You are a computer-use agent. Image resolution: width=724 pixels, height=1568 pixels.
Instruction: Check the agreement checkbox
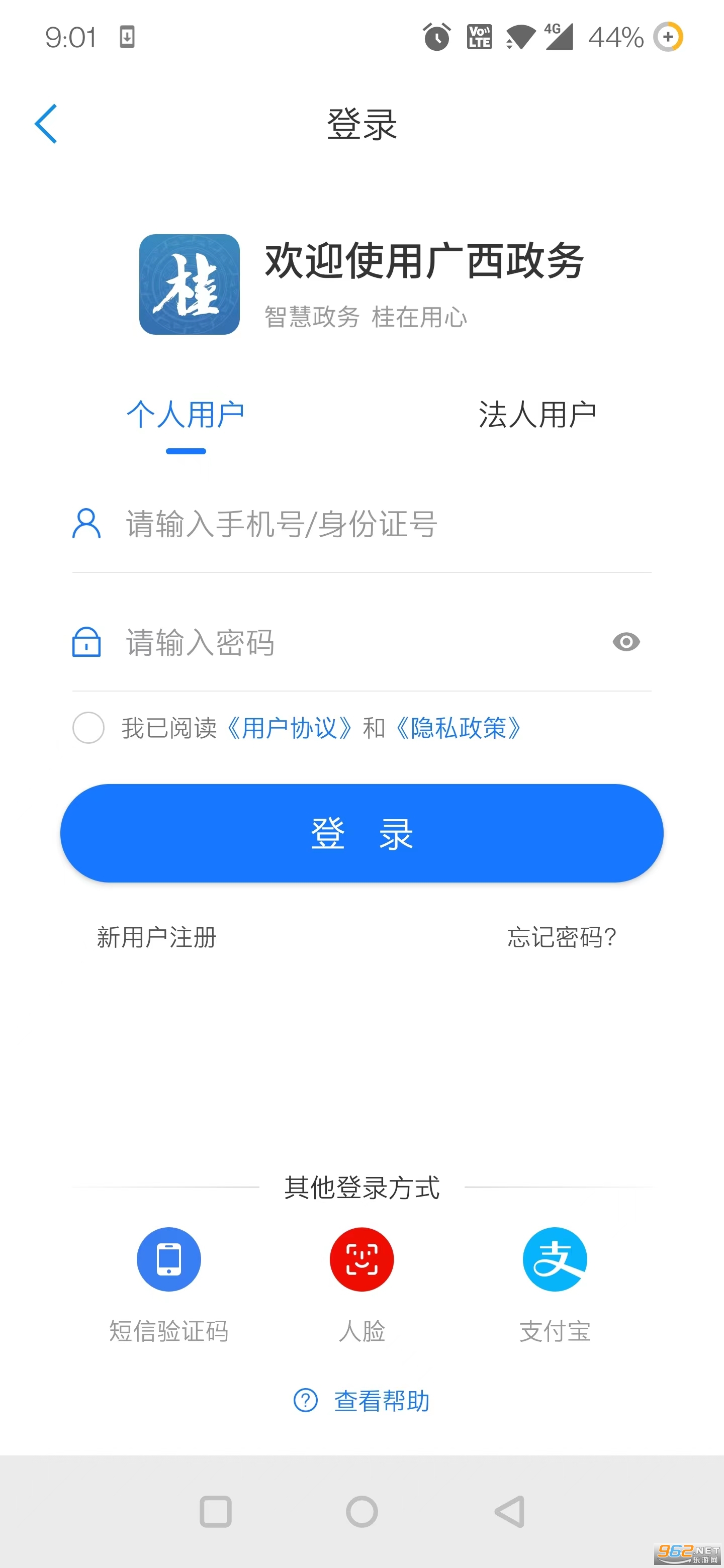(x=88, y=728)
